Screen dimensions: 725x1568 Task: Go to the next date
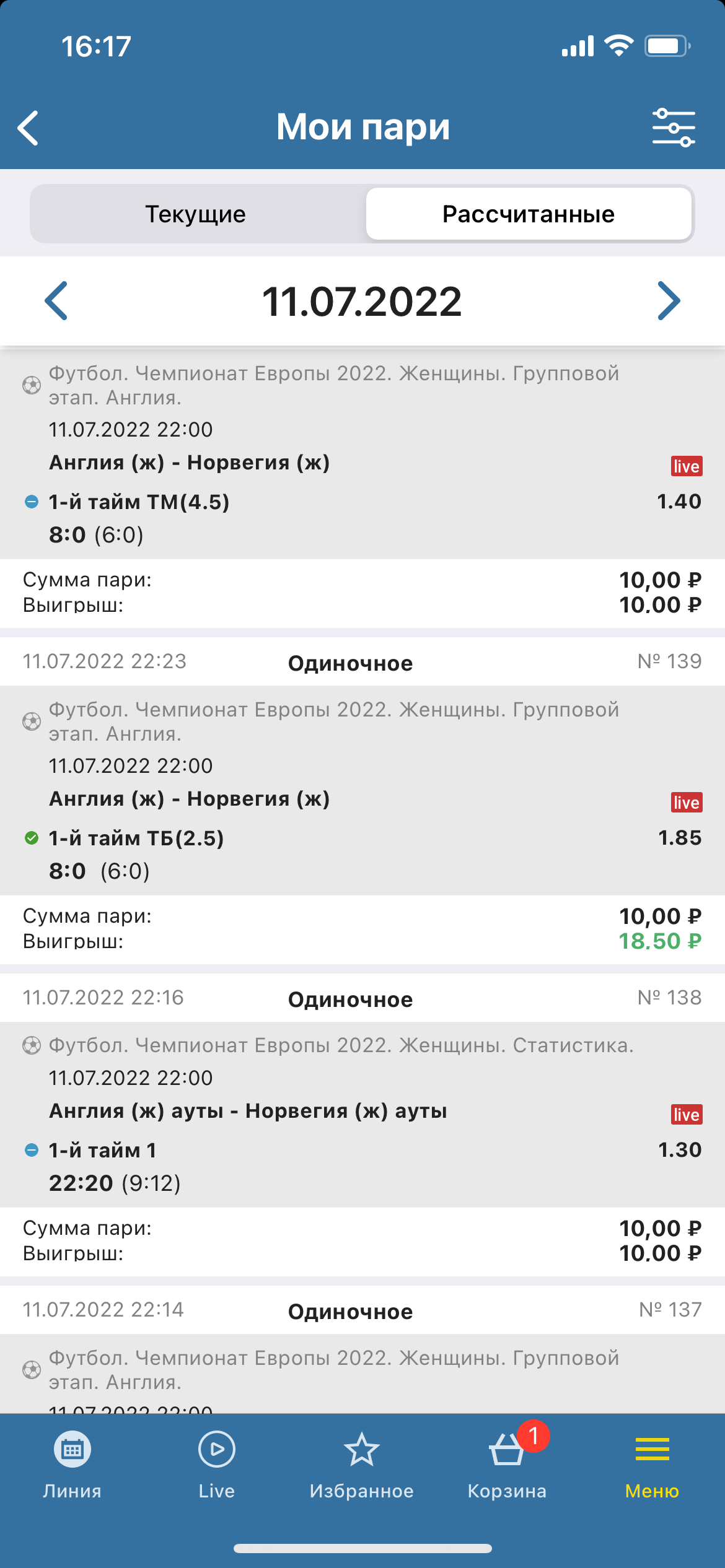pos(669,301)
